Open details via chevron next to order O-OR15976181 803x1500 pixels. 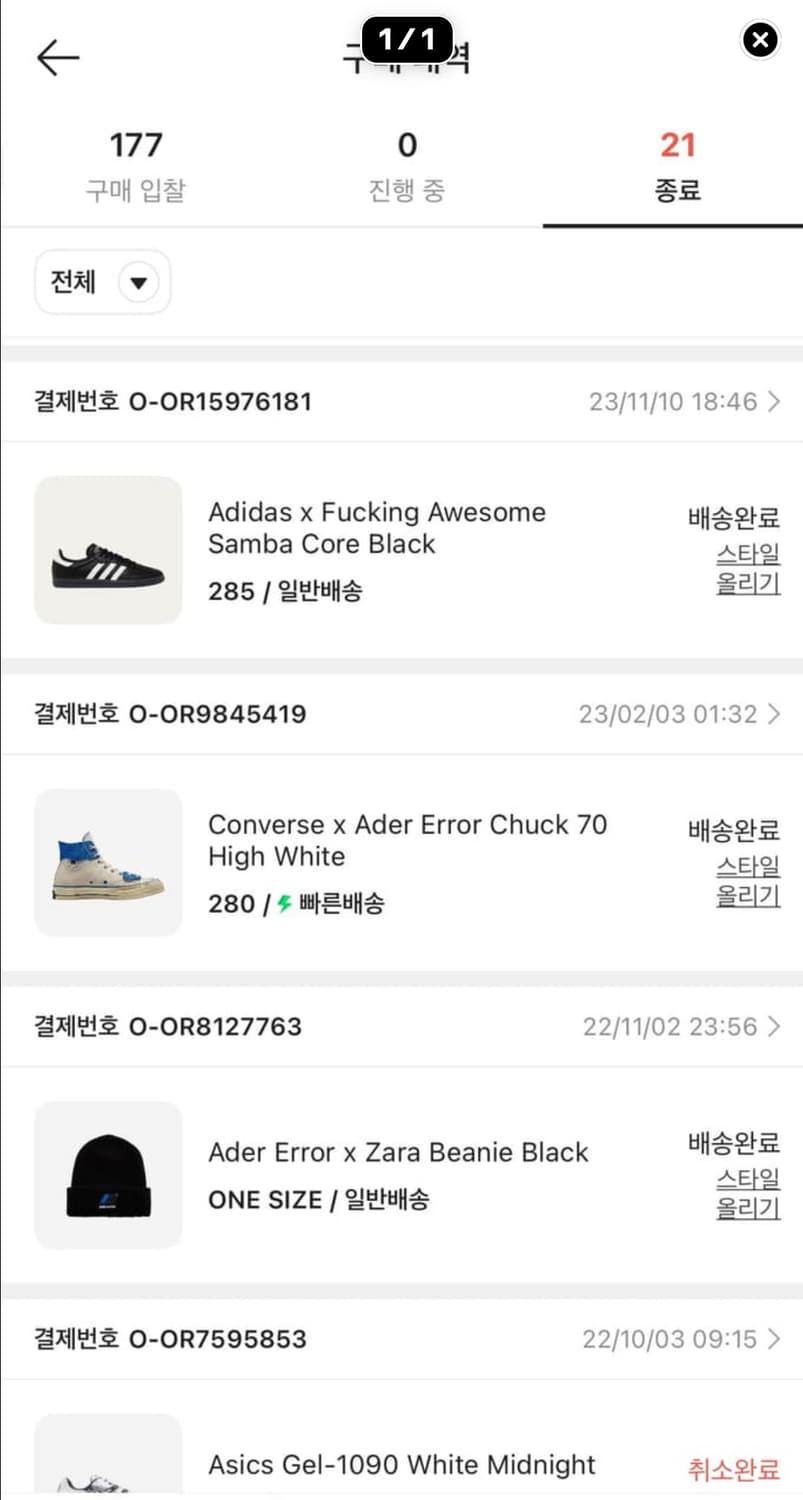click(x=774, y=401)
